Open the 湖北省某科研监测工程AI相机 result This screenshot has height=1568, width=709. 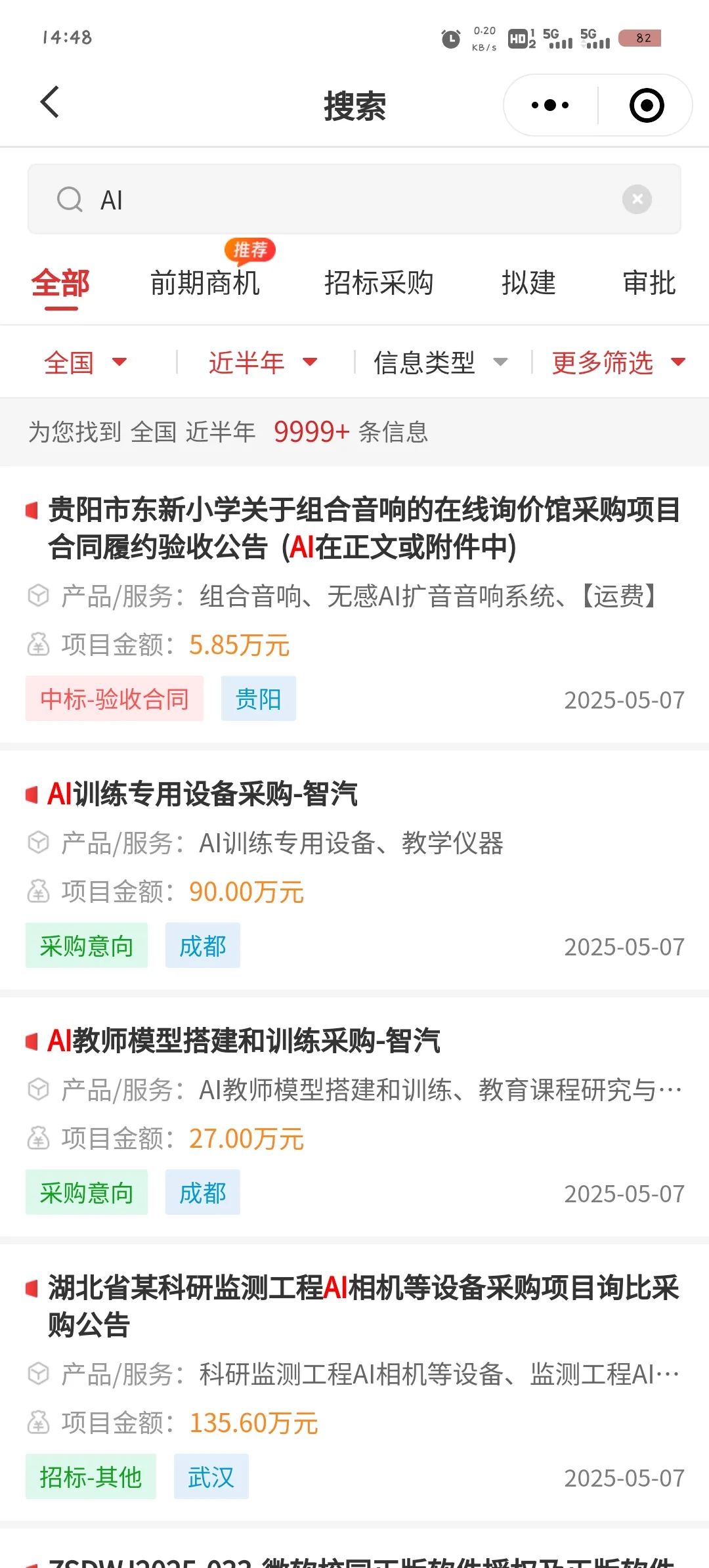tap(354, 1383)
